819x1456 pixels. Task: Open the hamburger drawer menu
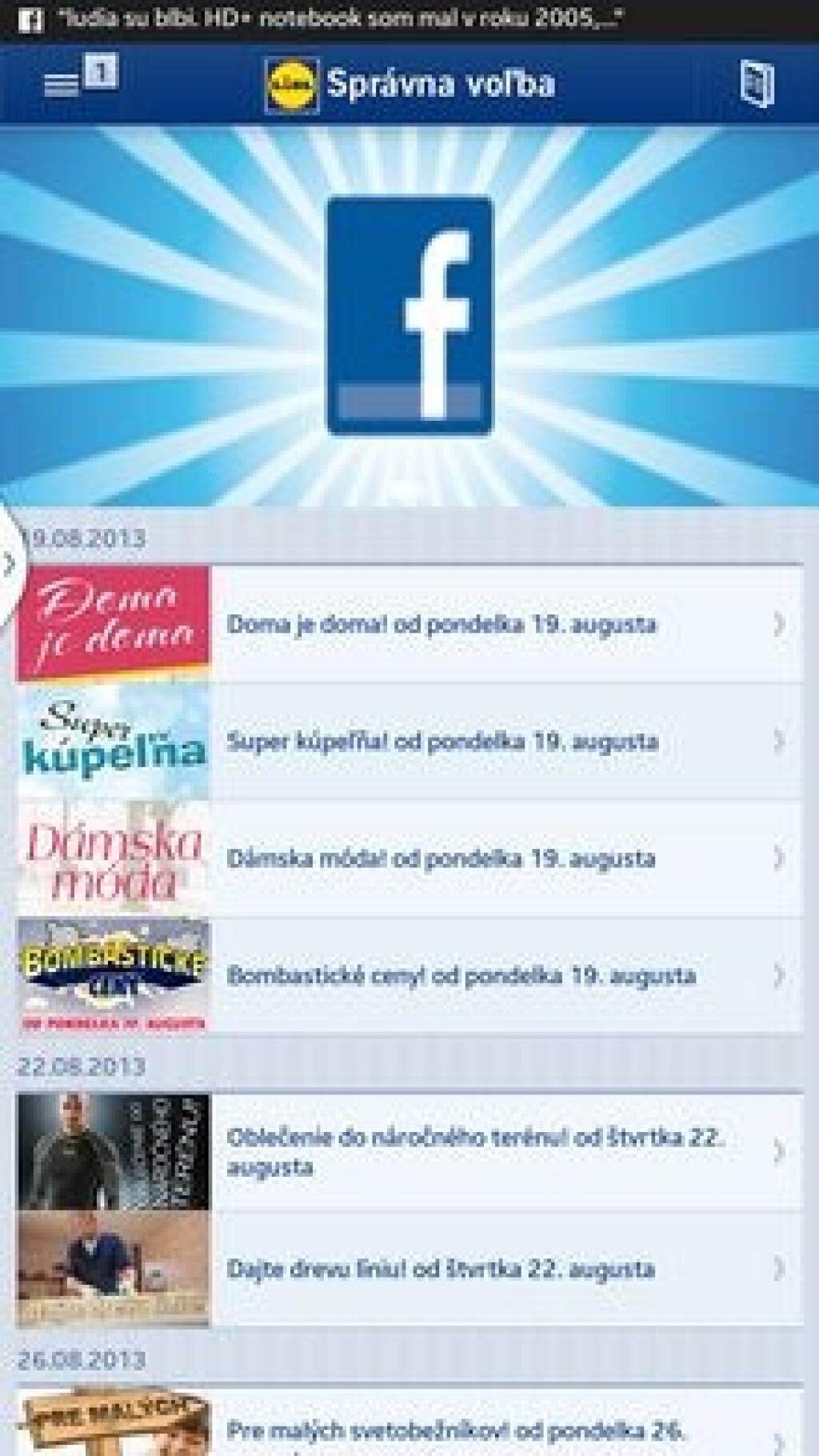(62, 83)
